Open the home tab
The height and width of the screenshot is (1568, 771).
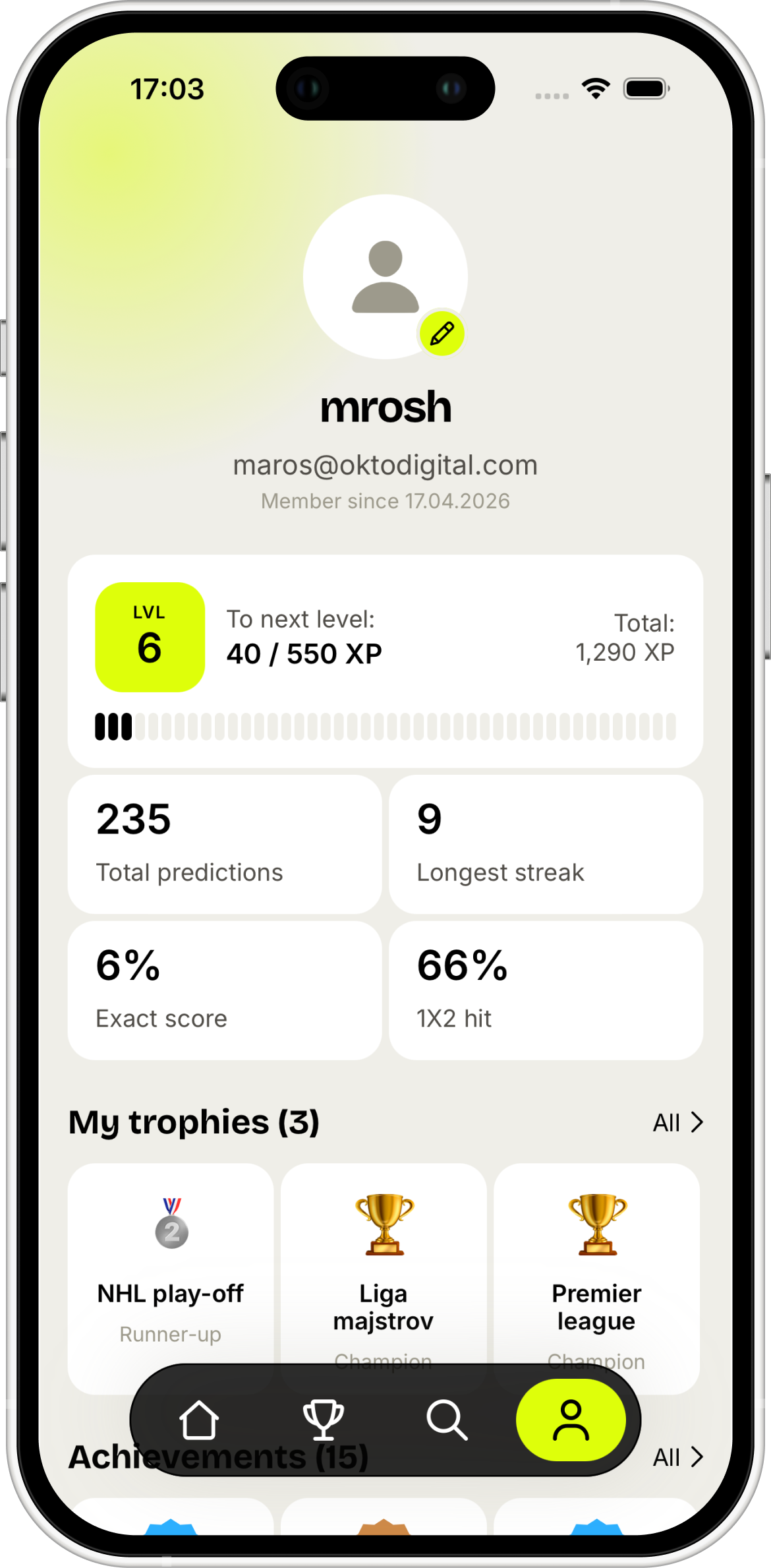199,1420
